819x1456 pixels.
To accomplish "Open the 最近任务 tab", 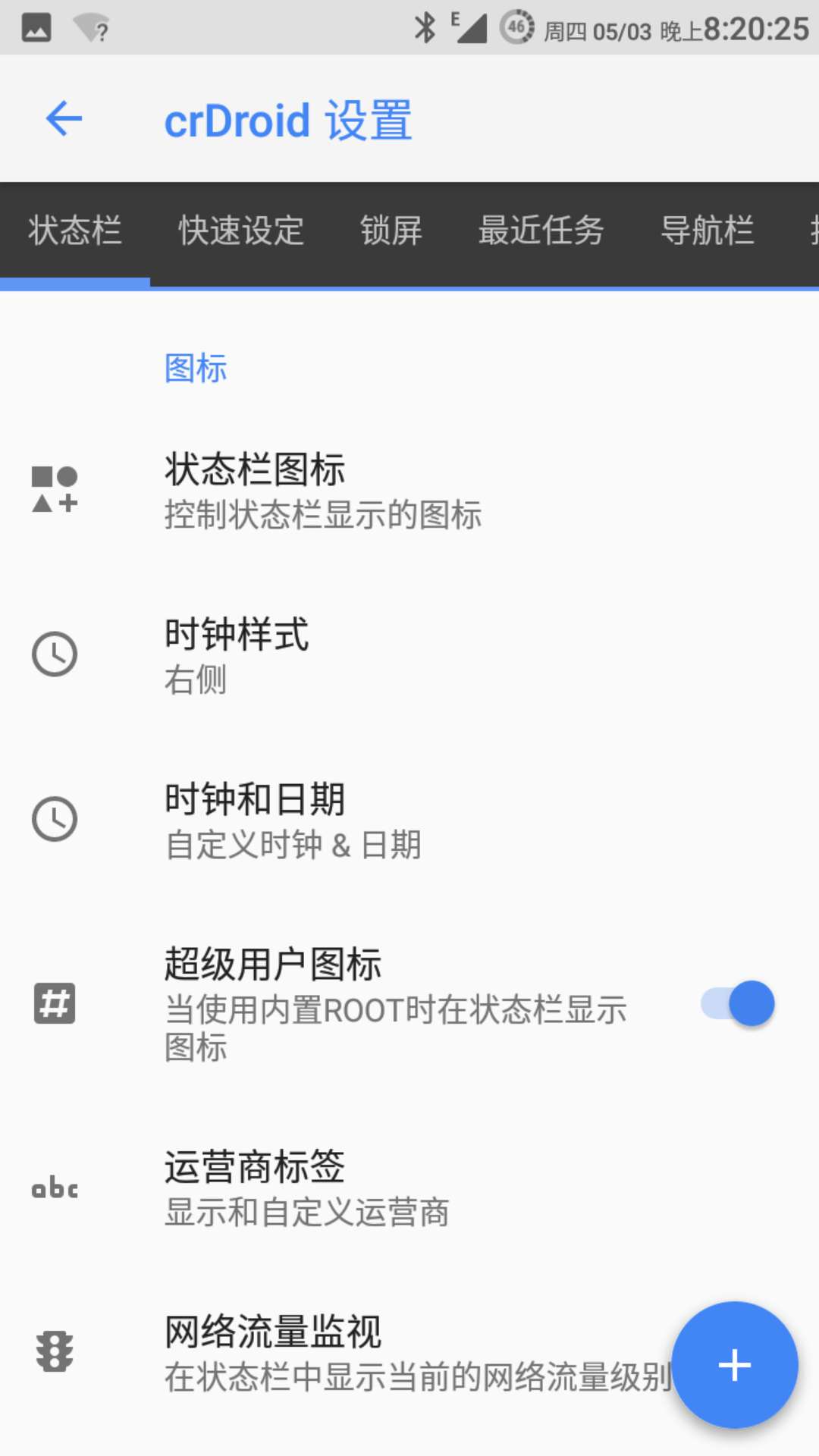I will pyautogui.click(x=541, y=231).
